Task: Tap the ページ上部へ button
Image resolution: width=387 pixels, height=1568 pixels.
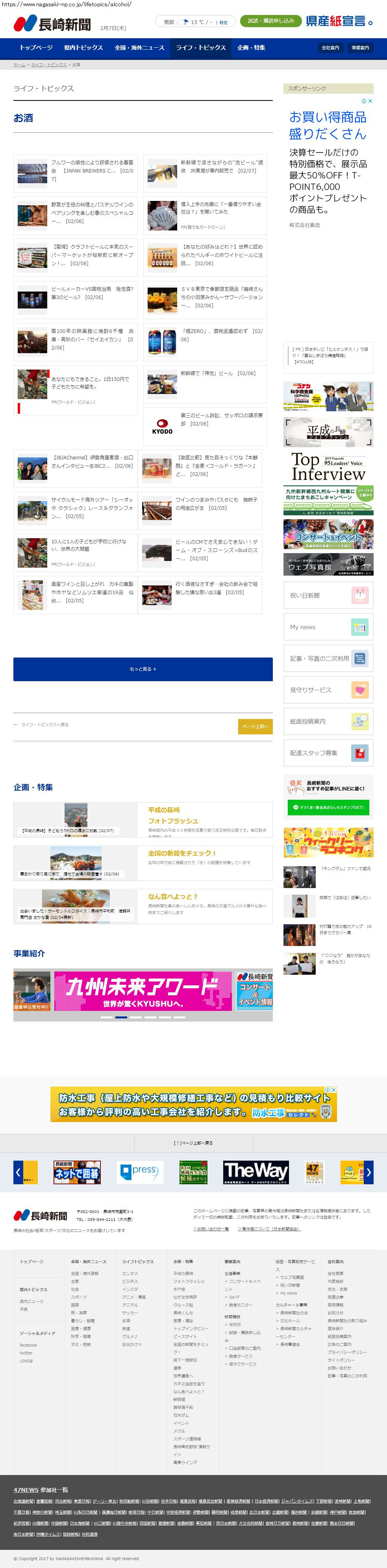Action: [255, 726]
